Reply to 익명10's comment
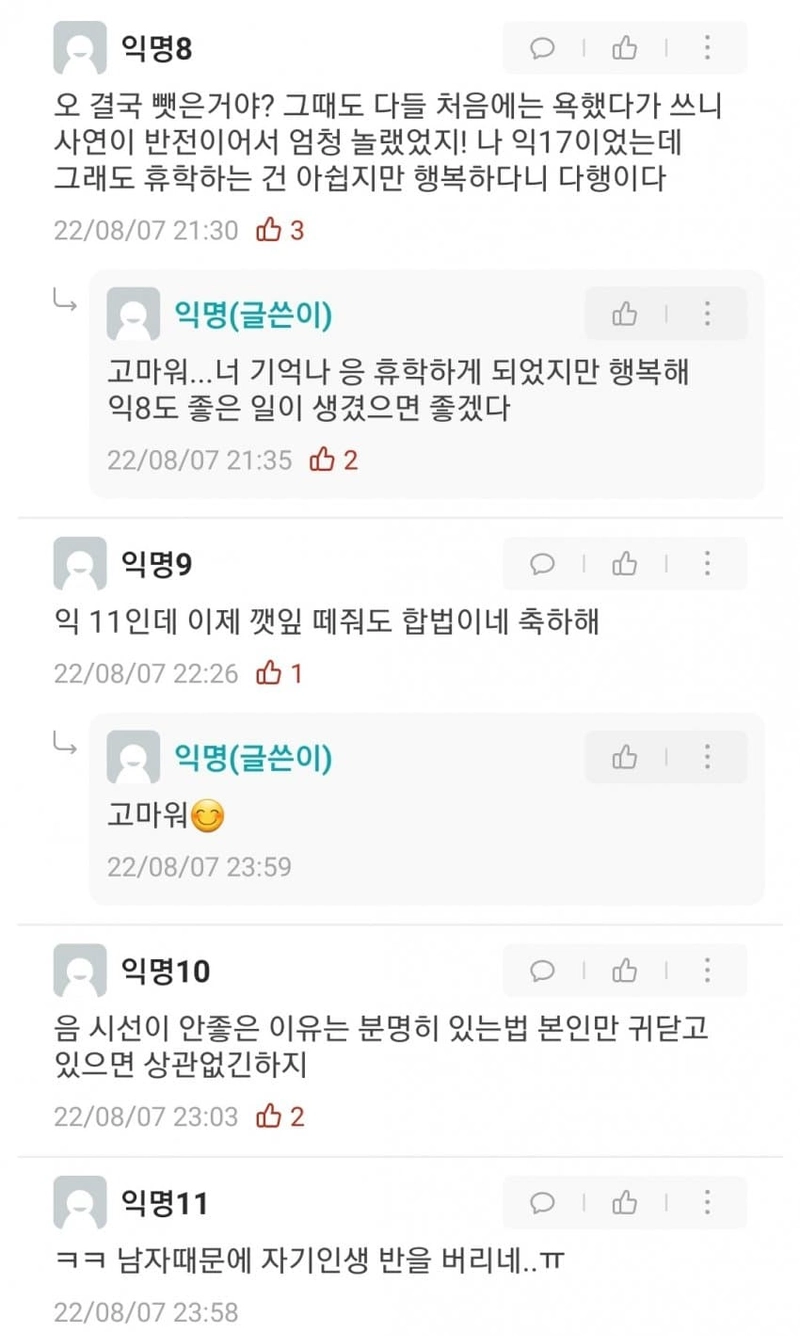This screenshot has height=1336, width=800. tap(543, 970)
